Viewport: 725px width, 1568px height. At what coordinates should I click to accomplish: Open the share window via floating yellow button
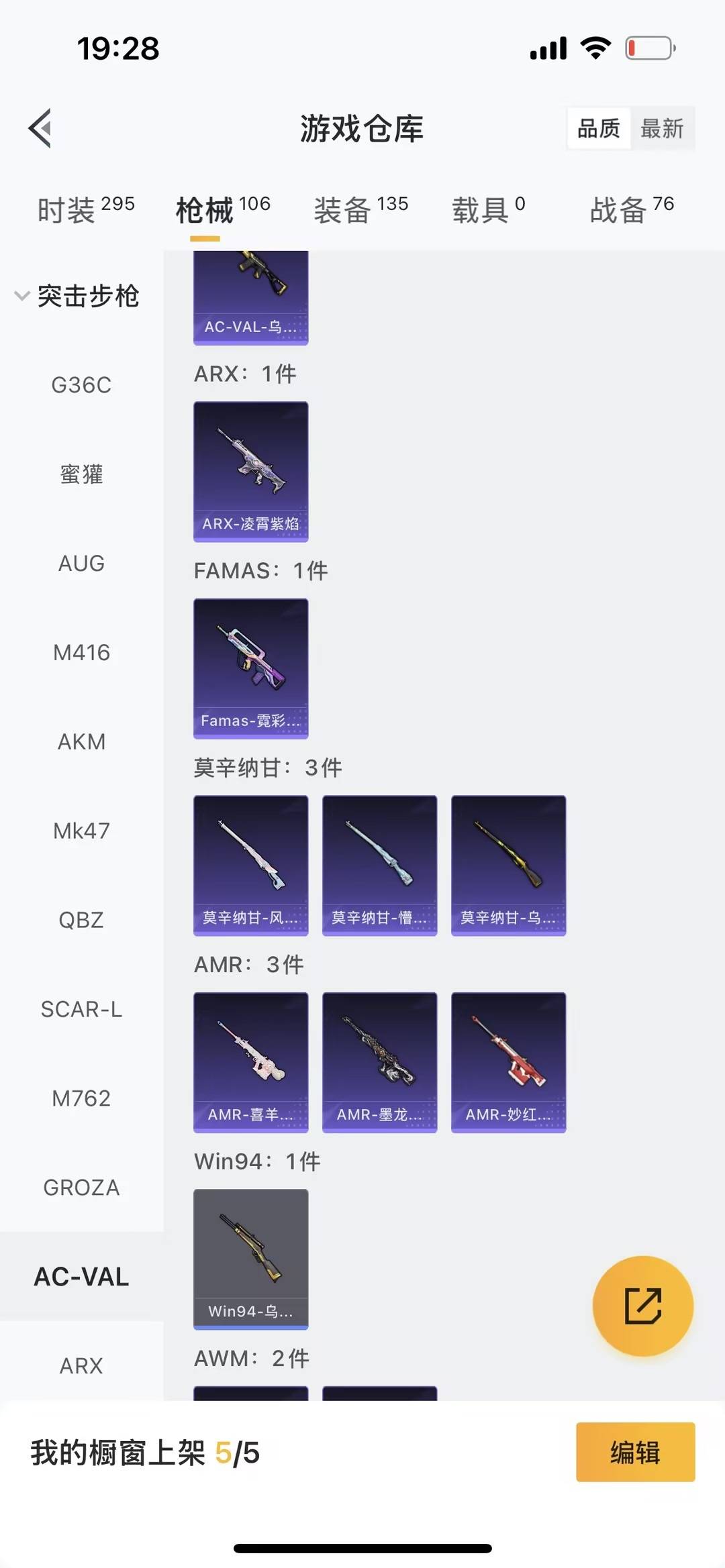click(x=642, y=1304)
